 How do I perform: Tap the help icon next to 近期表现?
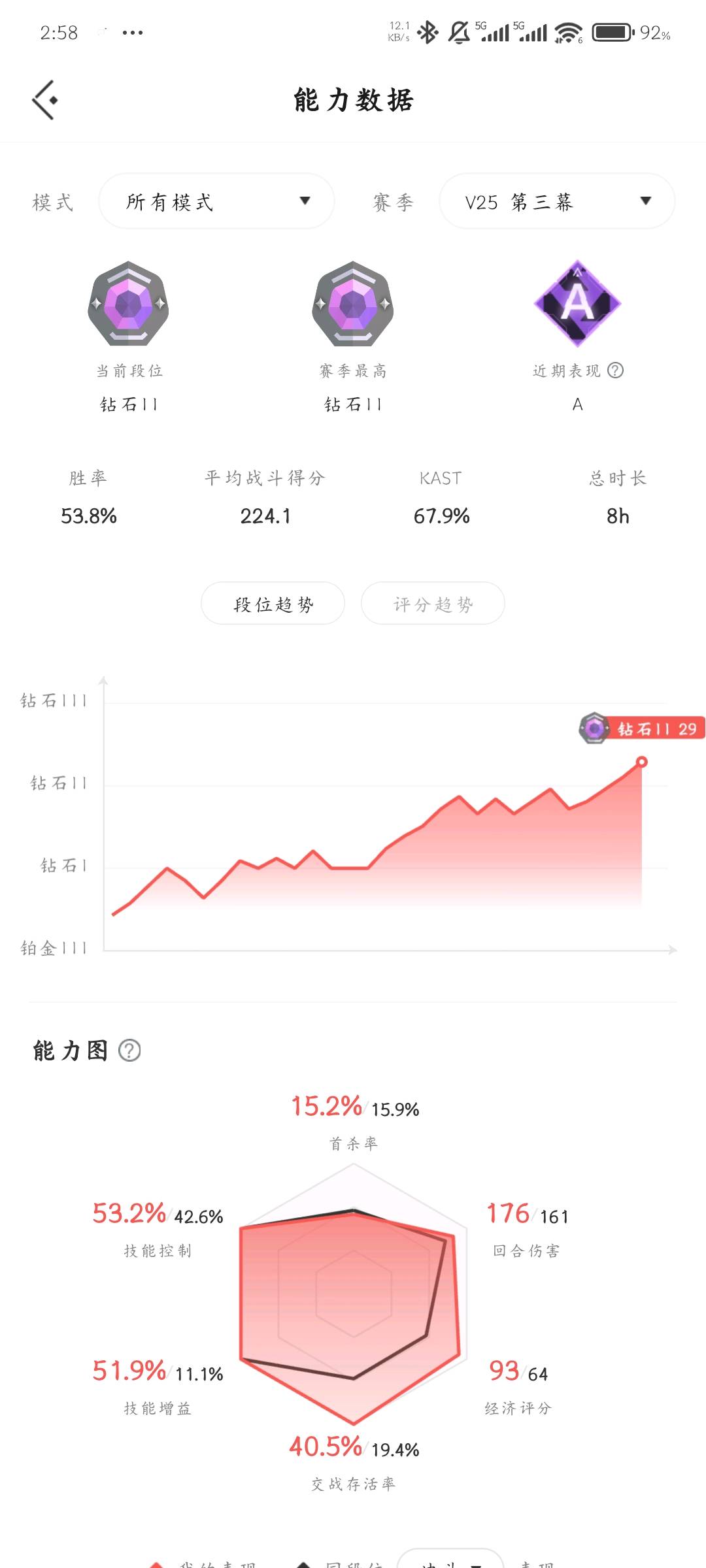click(x=615, y=370)
